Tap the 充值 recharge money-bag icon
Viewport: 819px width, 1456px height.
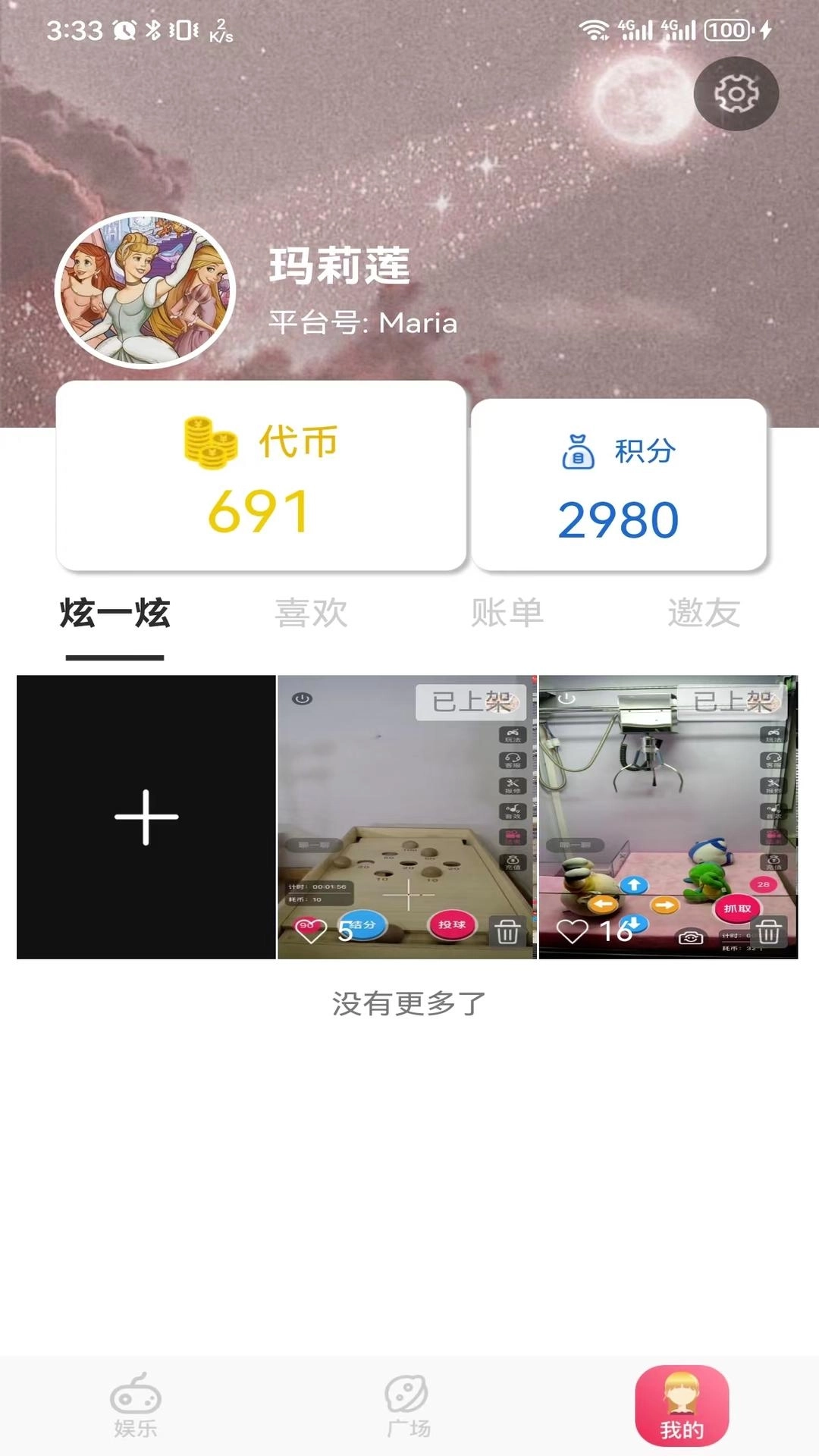tap(773, 859)
